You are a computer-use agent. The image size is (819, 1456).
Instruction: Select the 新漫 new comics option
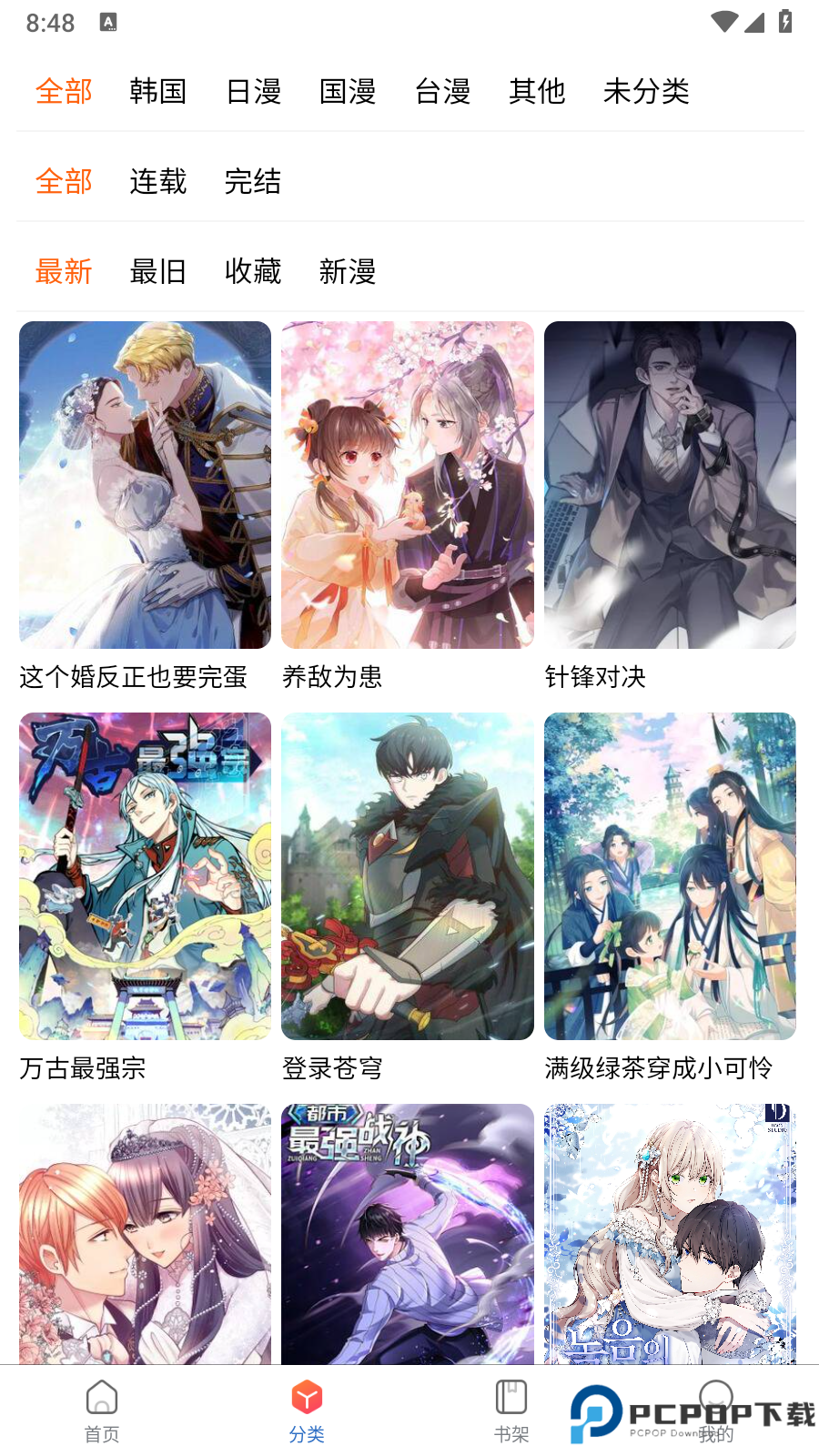tap(347, 272)
